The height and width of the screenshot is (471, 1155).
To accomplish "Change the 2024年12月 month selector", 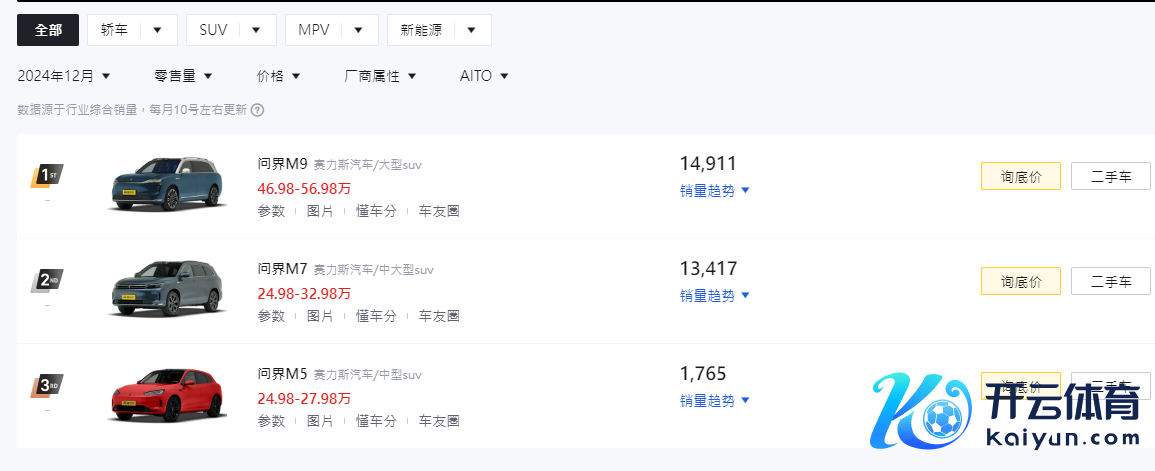I will click(64, 76).
